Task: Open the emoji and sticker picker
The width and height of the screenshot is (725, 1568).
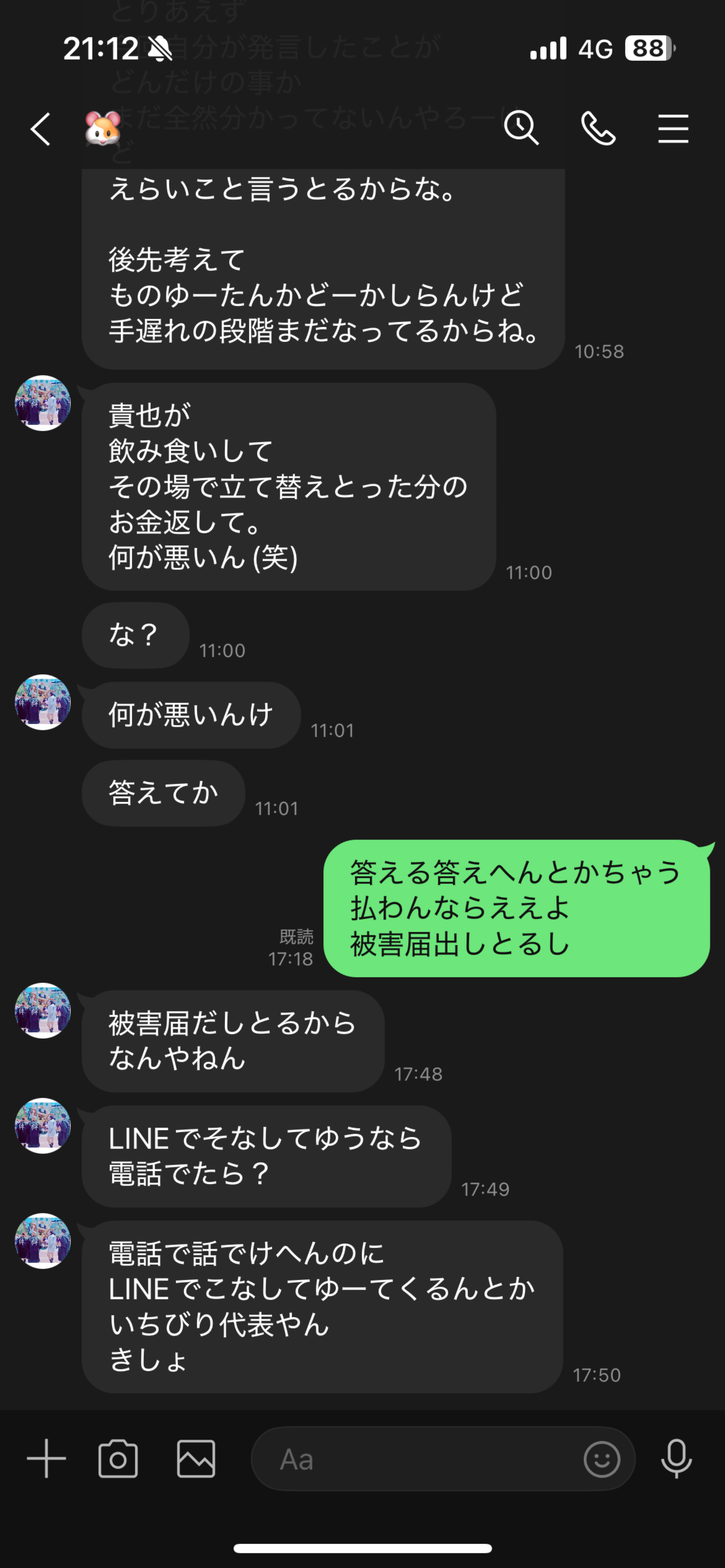Action: pos(601,1459)
